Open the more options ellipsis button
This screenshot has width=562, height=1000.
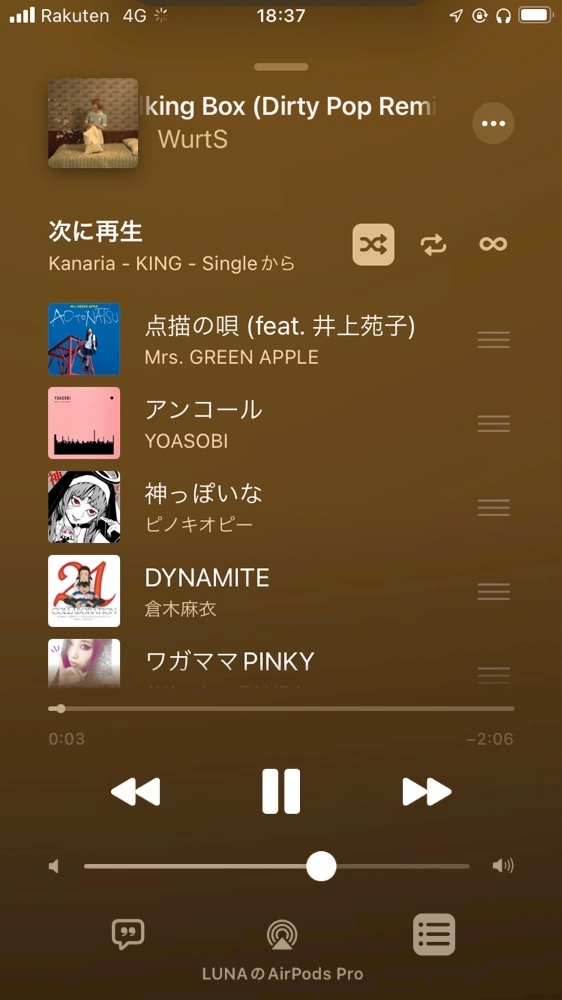tap(493, 123)
